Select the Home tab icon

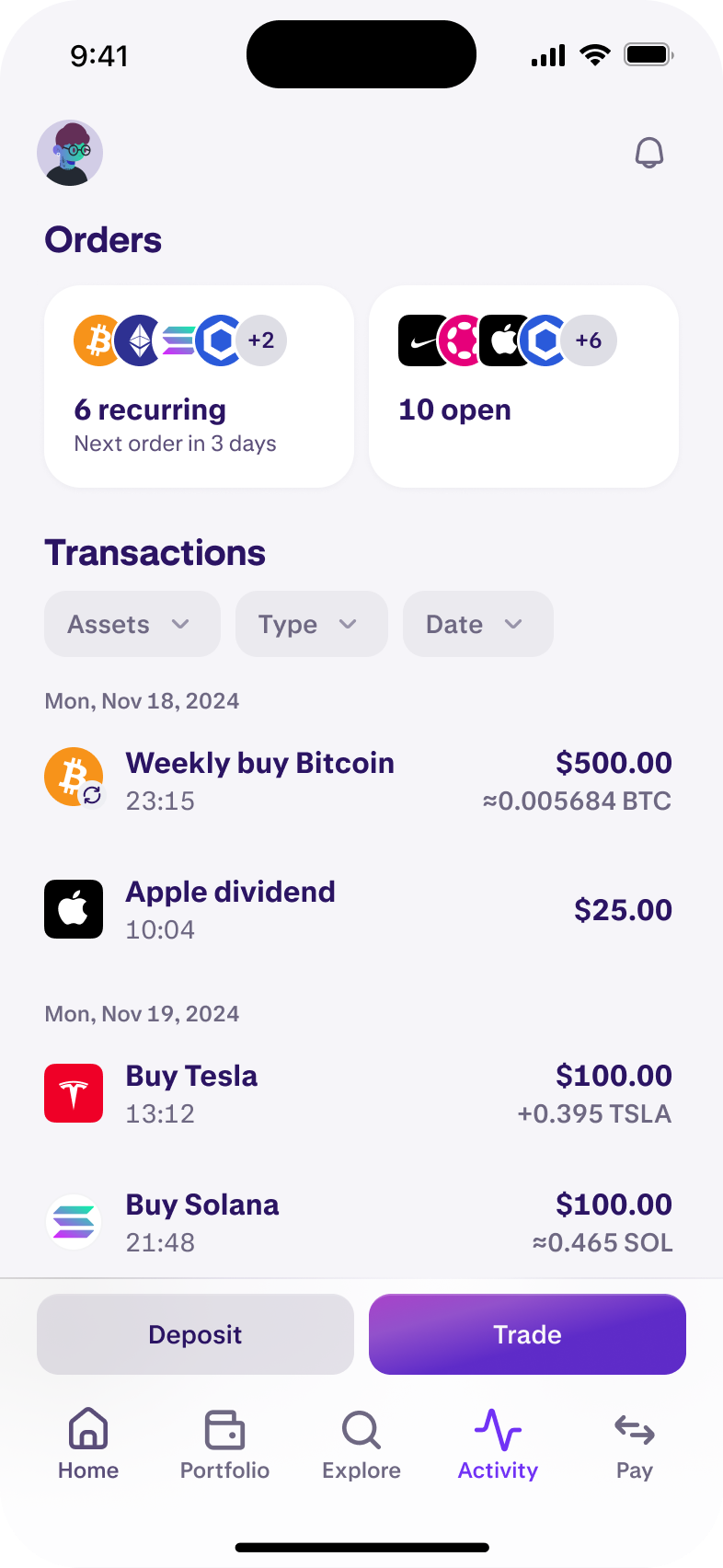[x=87, y=1432]
